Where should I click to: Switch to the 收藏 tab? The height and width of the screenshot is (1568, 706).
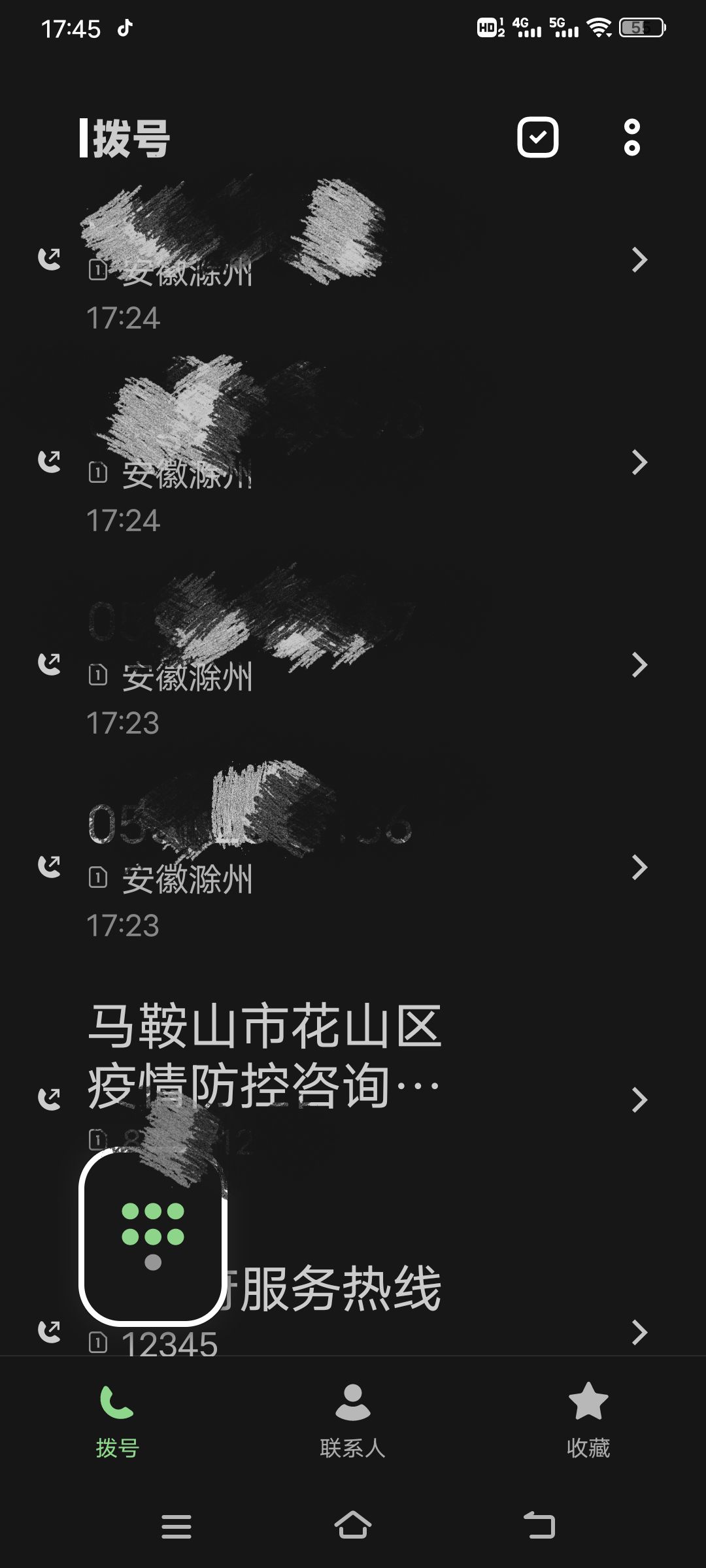588,1420
